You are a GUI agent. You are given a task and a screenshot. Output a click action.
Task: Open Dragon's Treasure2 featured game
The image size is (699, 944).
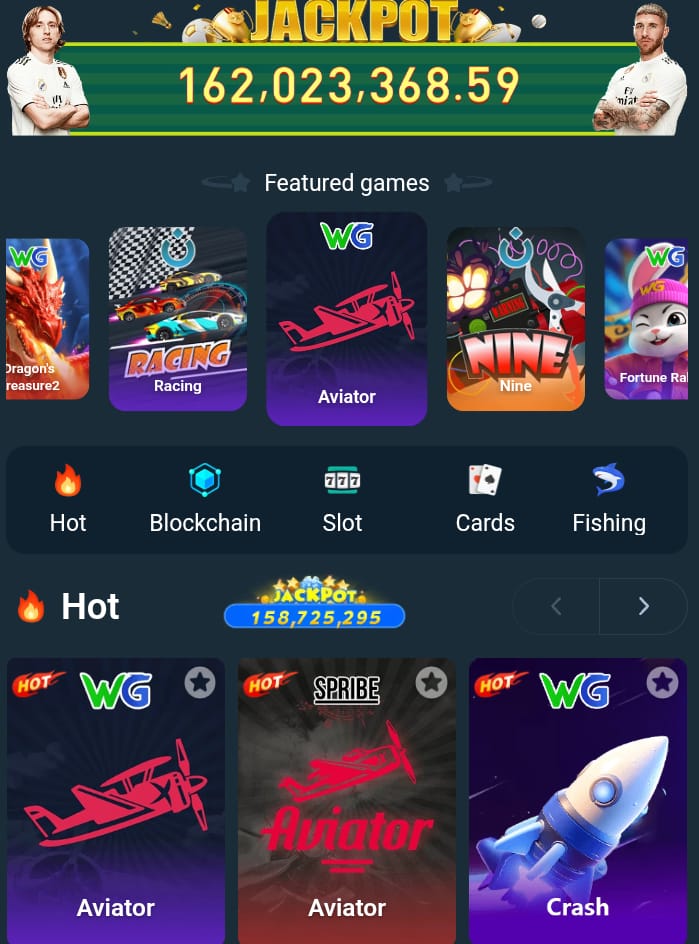click(x=47, y=318)
